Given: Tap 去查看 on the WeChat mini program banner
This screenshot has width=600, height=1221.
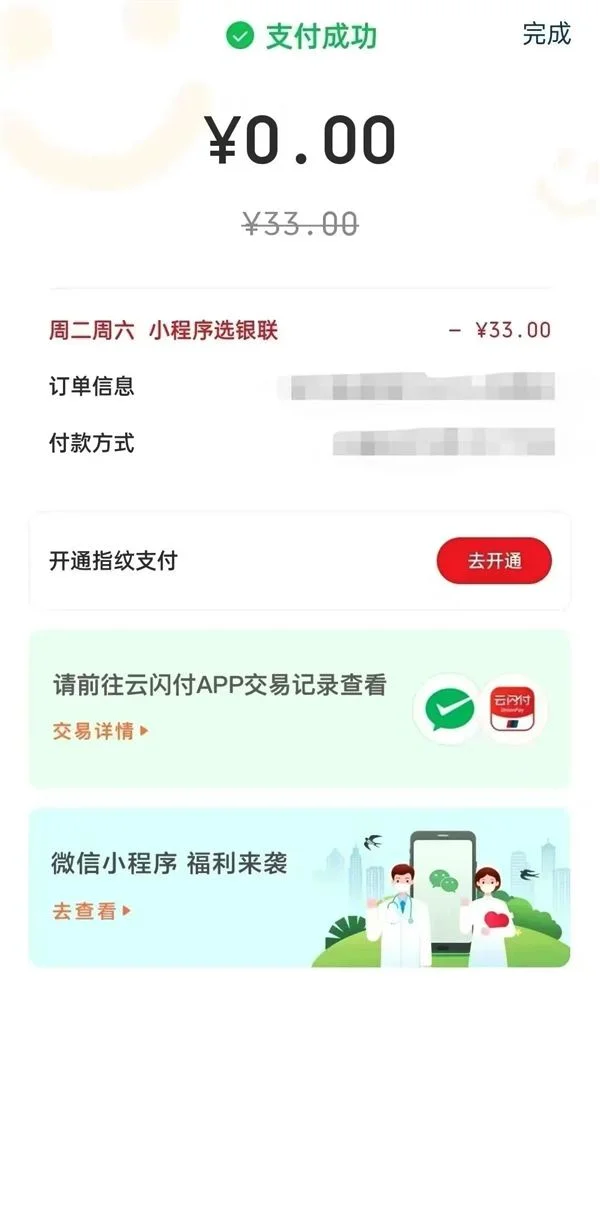Looking at the screenshot, I should click(91, 911).
